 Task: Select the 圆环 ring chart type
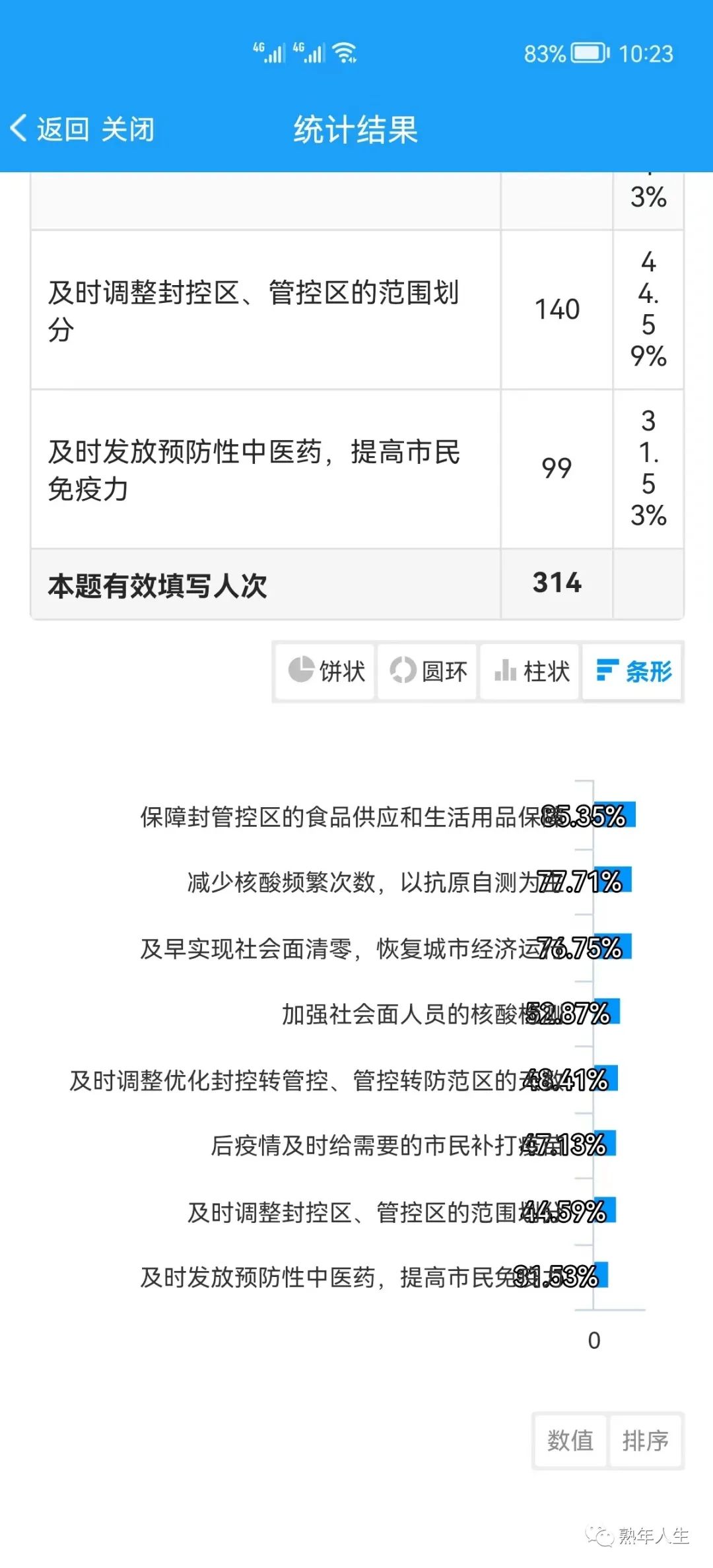[428, 671]
